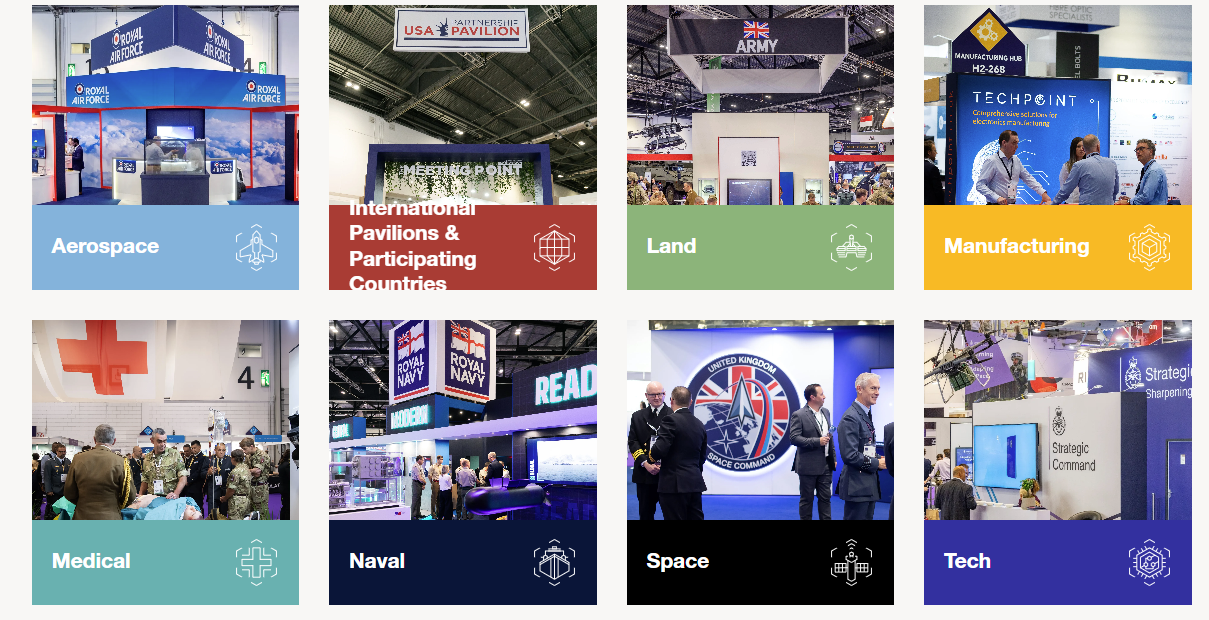Tap the Manufacturing category card
This screenshot has height=620, width=1209.
[x=1057, y=147]
